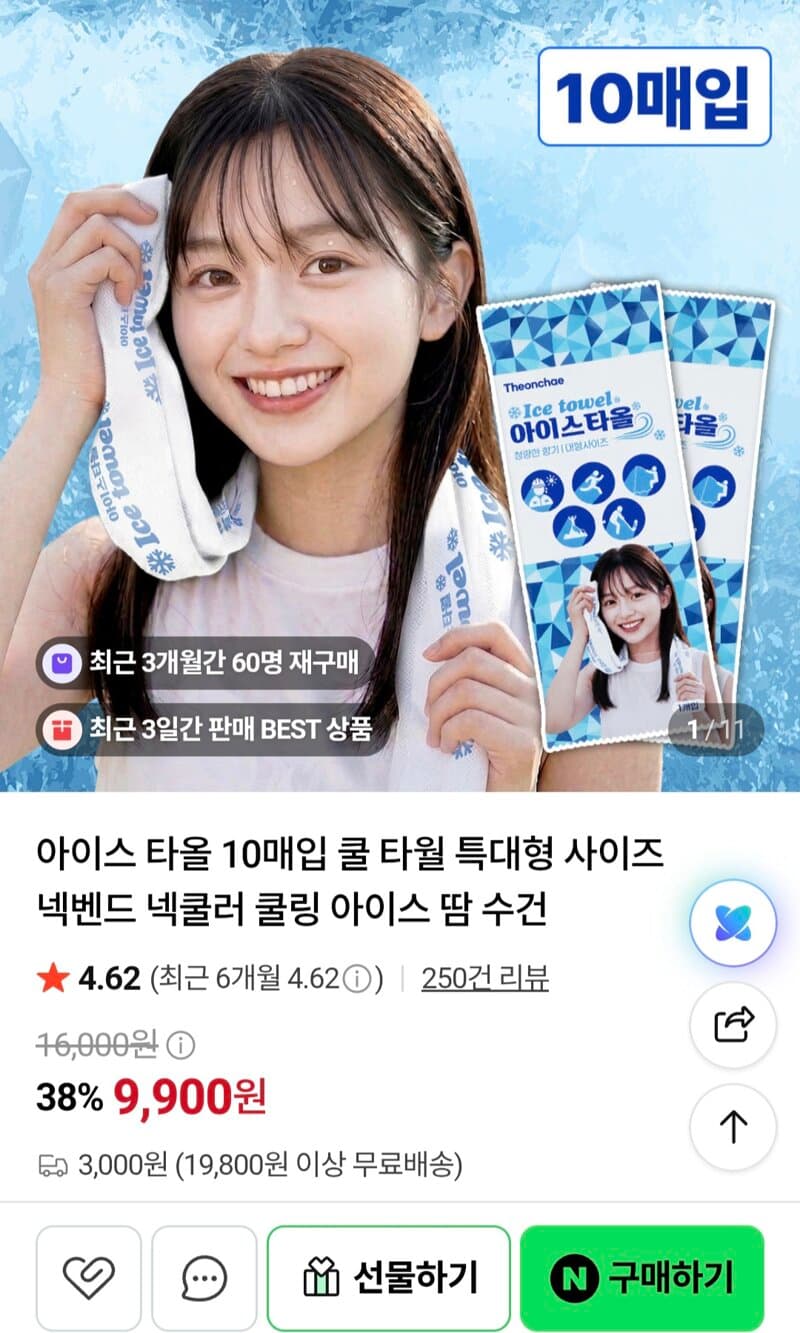Open the blue AI assistant button
Screen dimensions: 800x1333
733,922
